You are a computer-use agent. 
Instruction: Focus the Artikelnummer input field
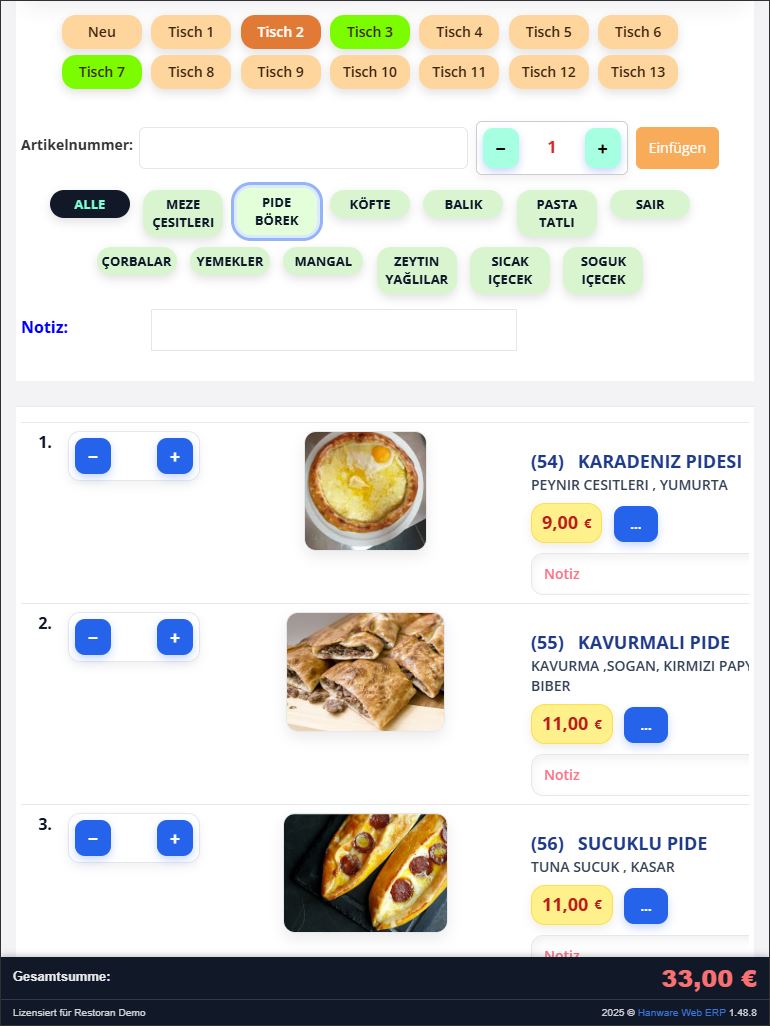pyautogui.click(x=303, y=148)
